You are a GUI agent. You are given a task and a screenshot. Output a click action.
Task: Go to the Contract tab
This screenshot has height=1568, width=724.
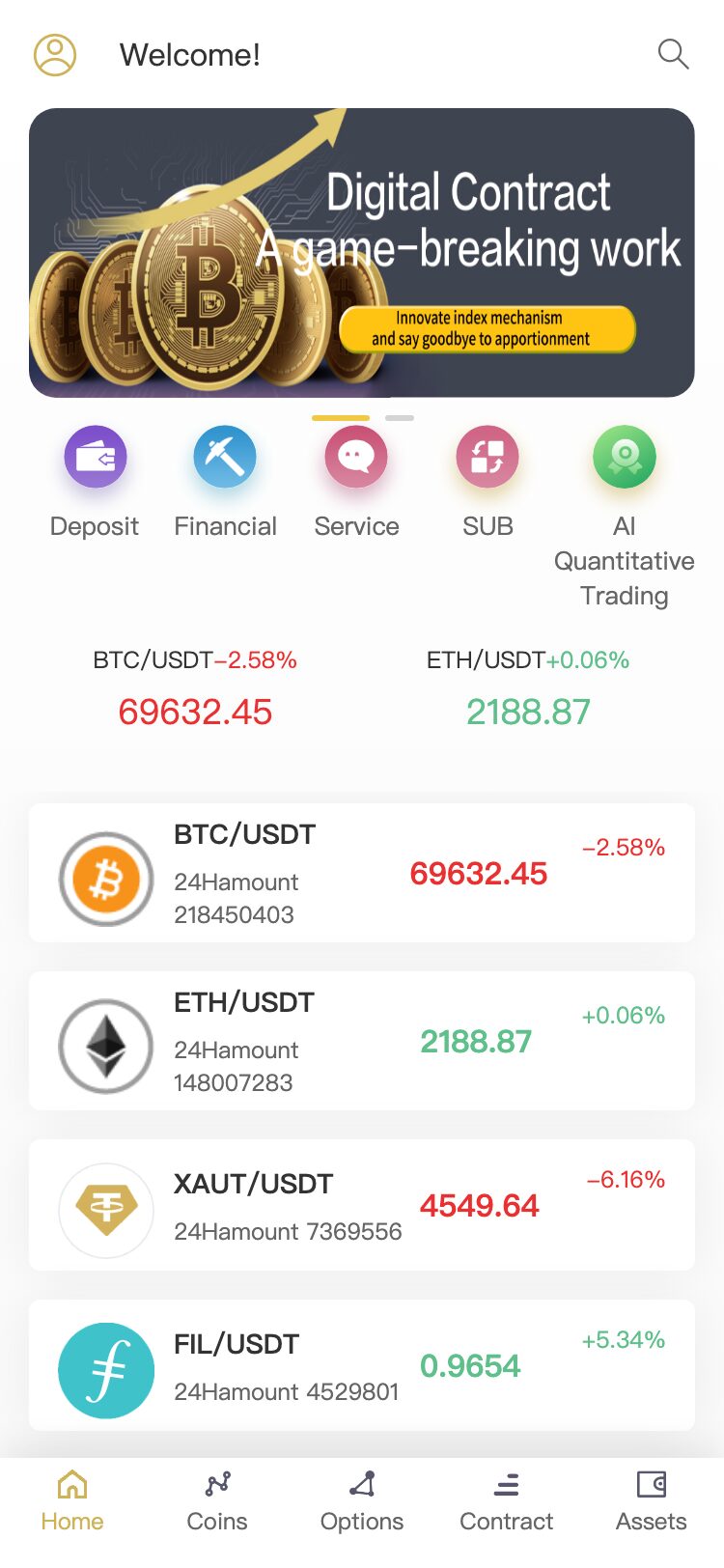pos(507,1501)
